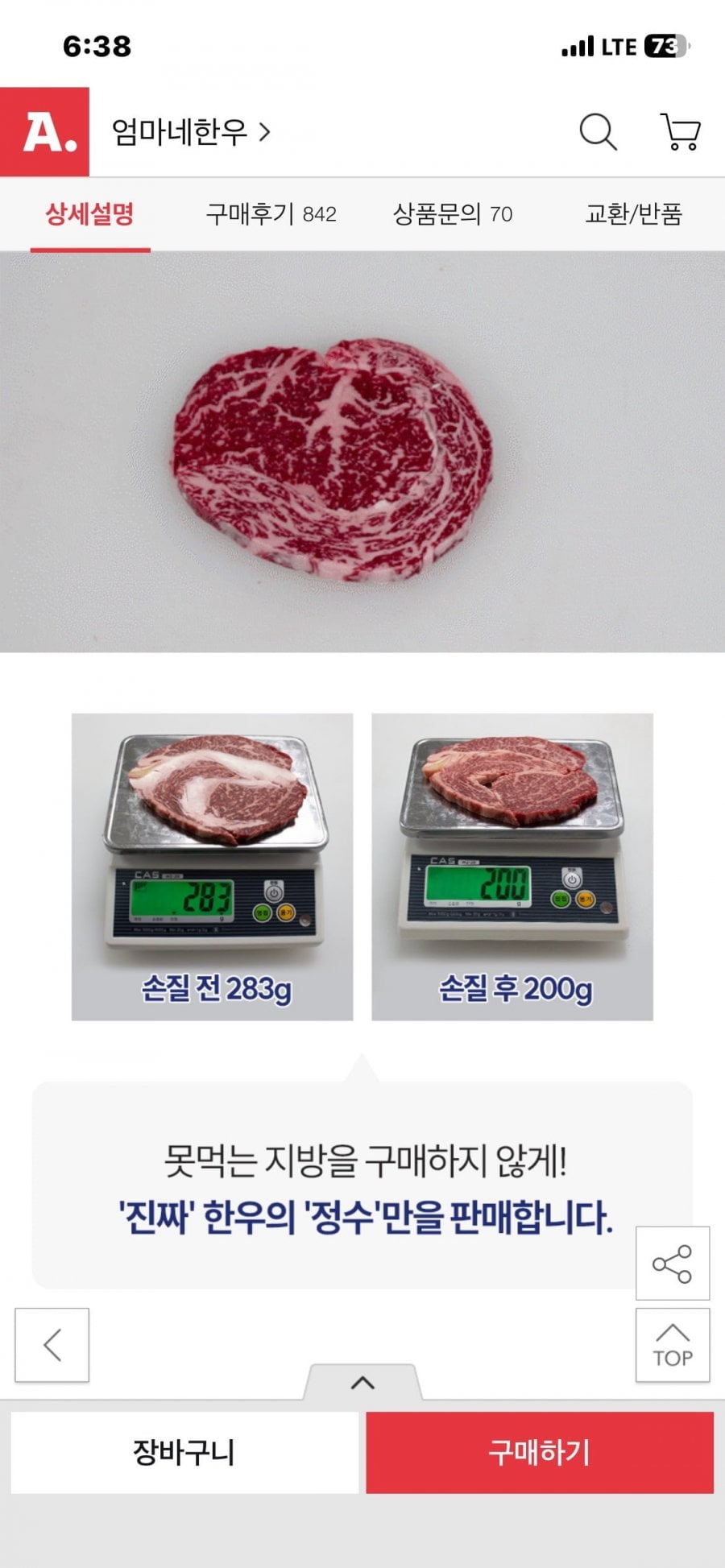Select the 교환/반품 tab

click(633, 214)
